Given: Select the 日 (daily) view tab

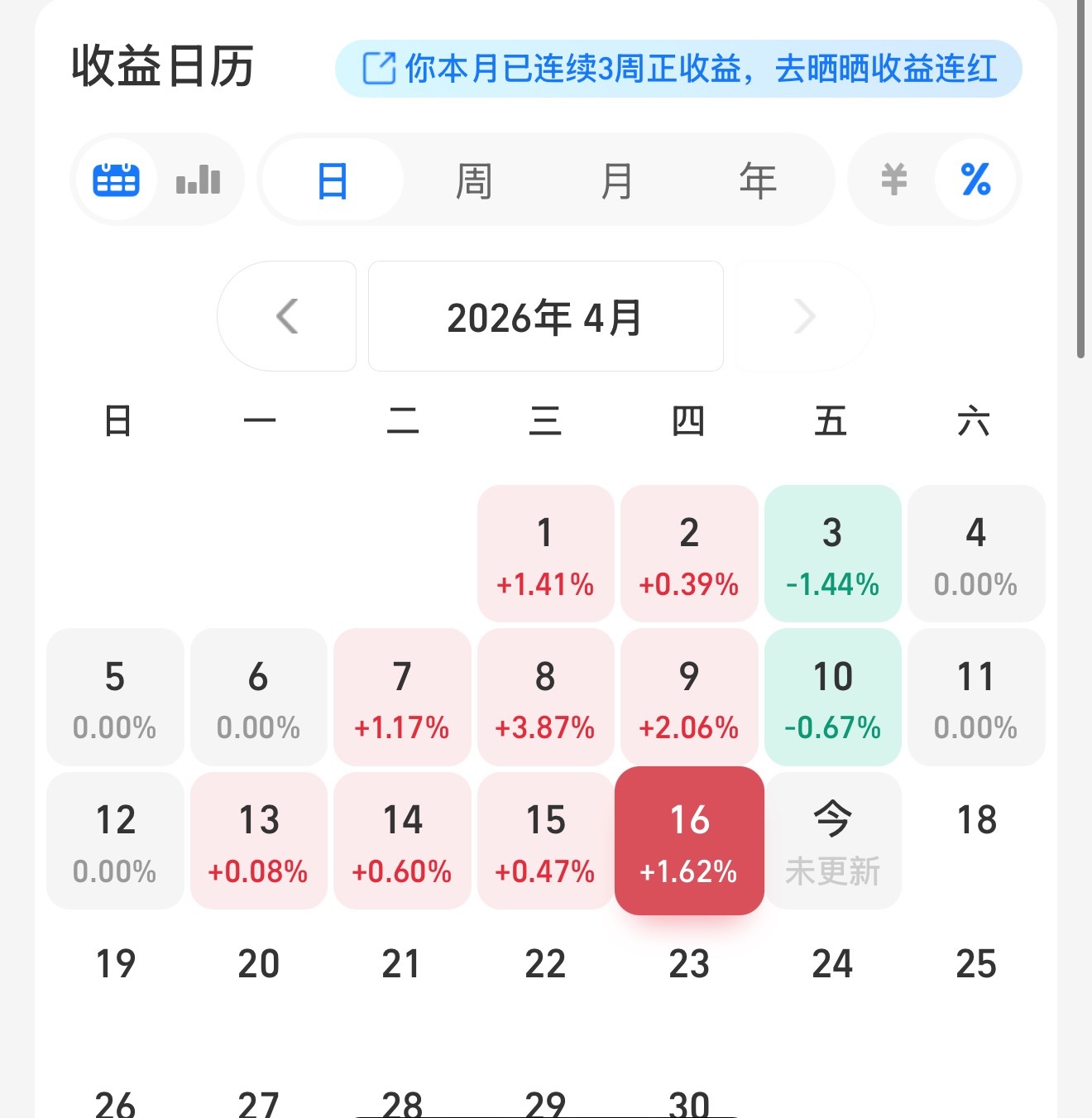Looking at the screenshot, I should (x=330, y=180).
